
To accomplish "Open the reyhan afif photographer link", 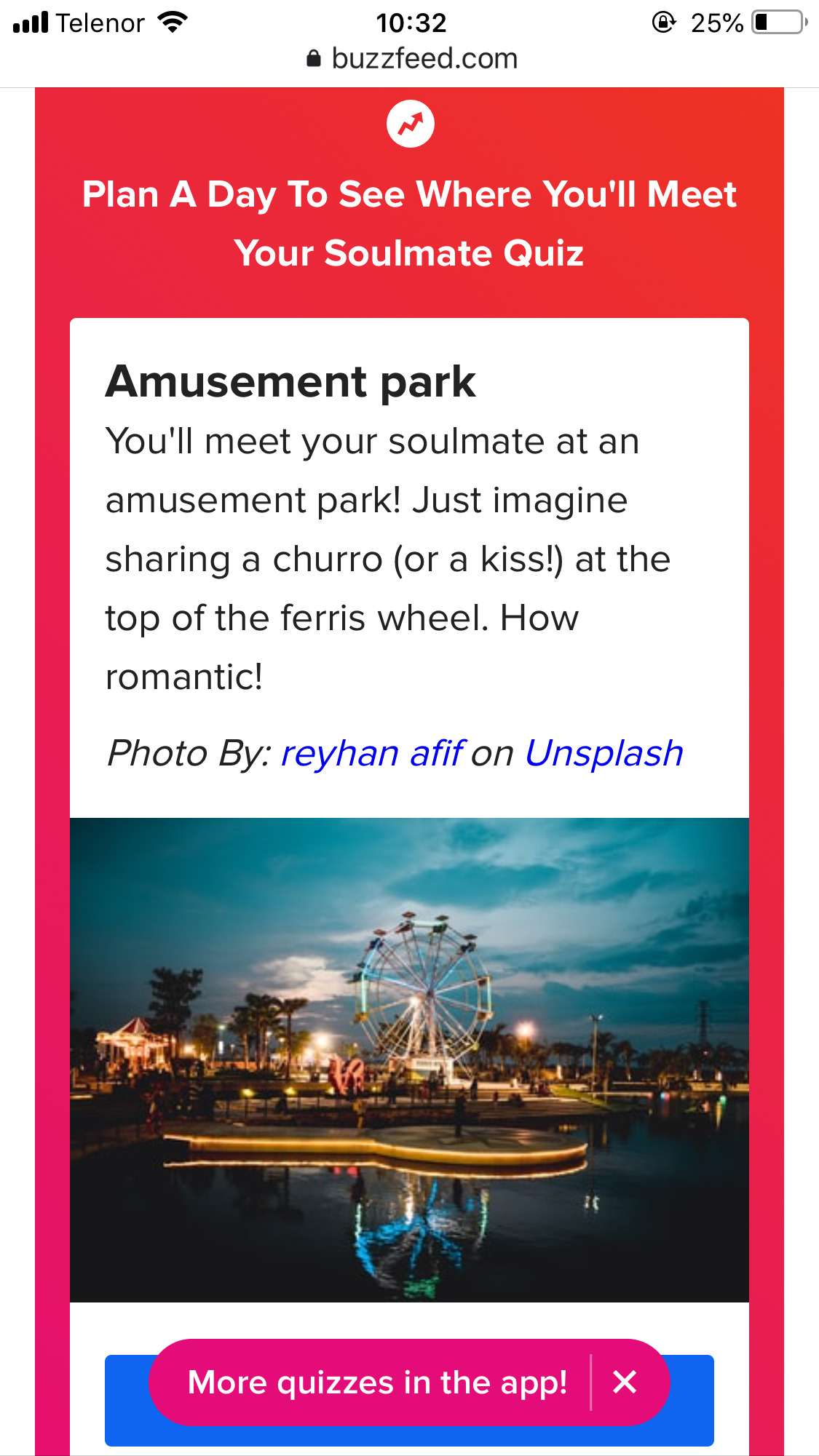I will tap(372, 753).
